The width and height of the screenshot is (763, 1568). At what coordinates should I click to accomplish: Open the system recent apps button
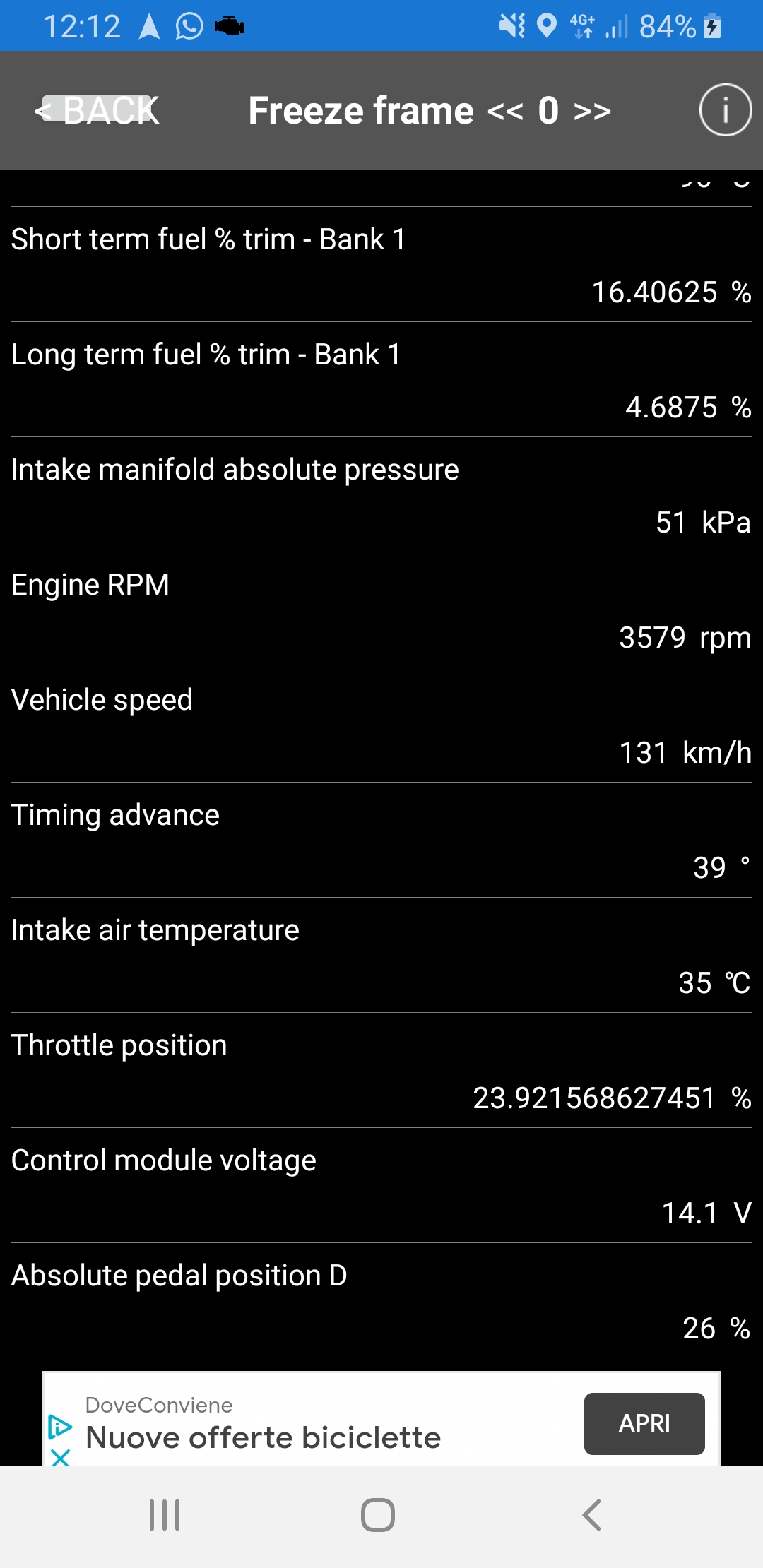(165, 1515)
